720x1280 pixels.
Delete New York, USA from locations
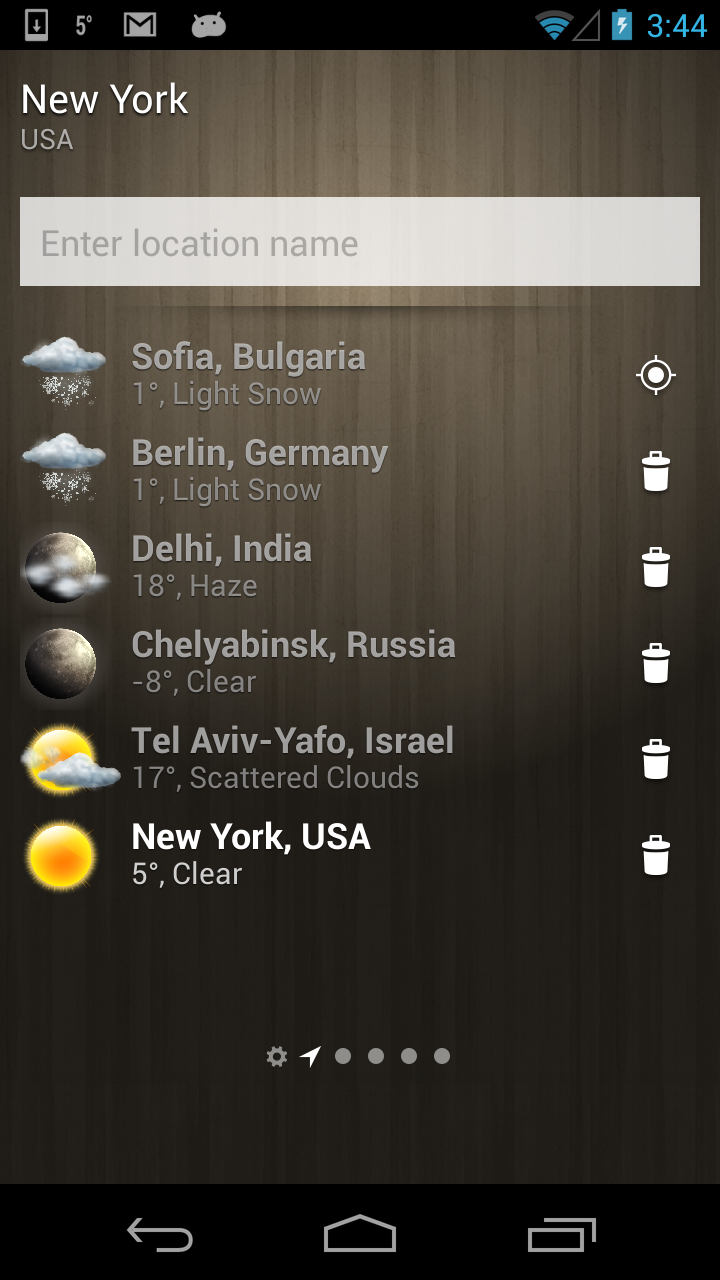tap(656, 855)
